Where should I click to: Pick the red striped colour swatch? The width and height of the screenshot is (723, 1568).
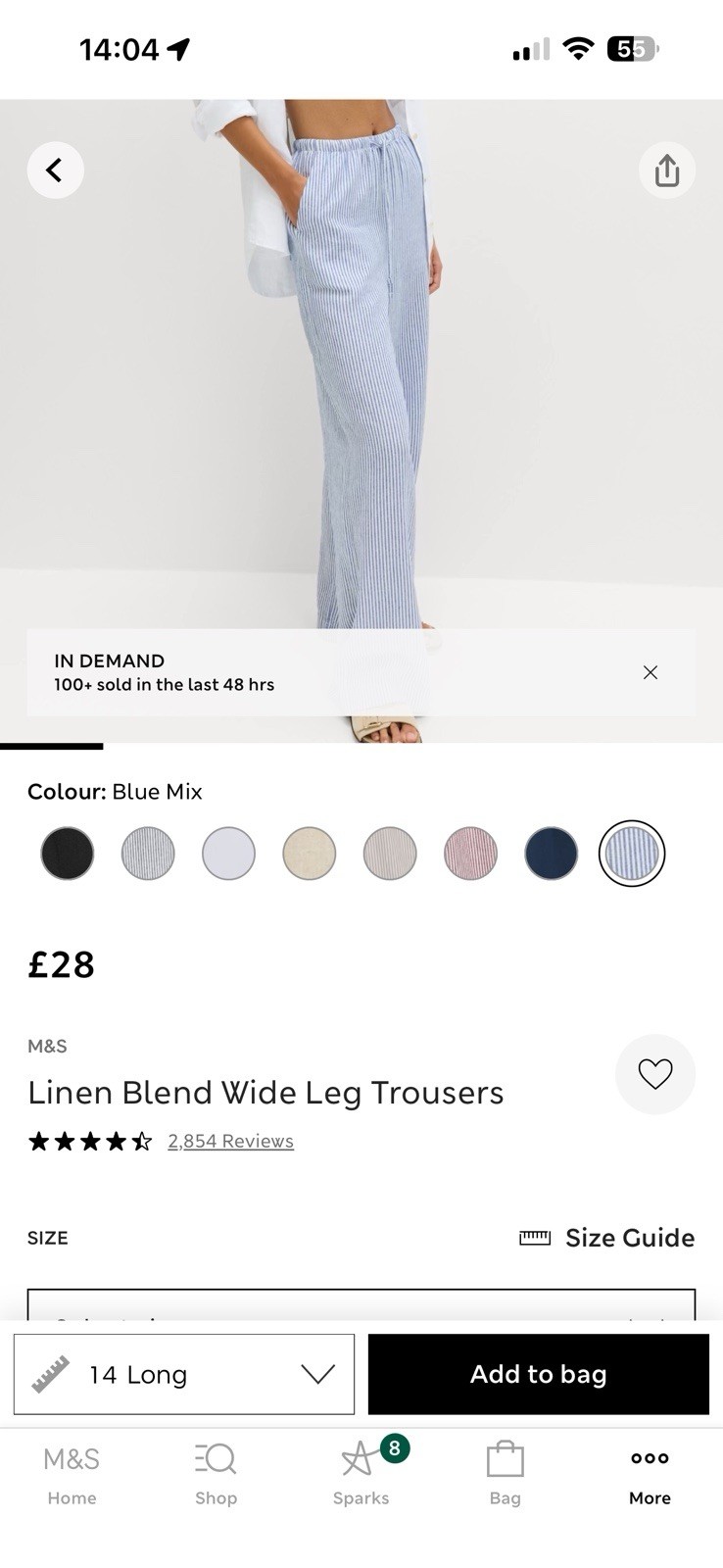[x=470, y=854]
